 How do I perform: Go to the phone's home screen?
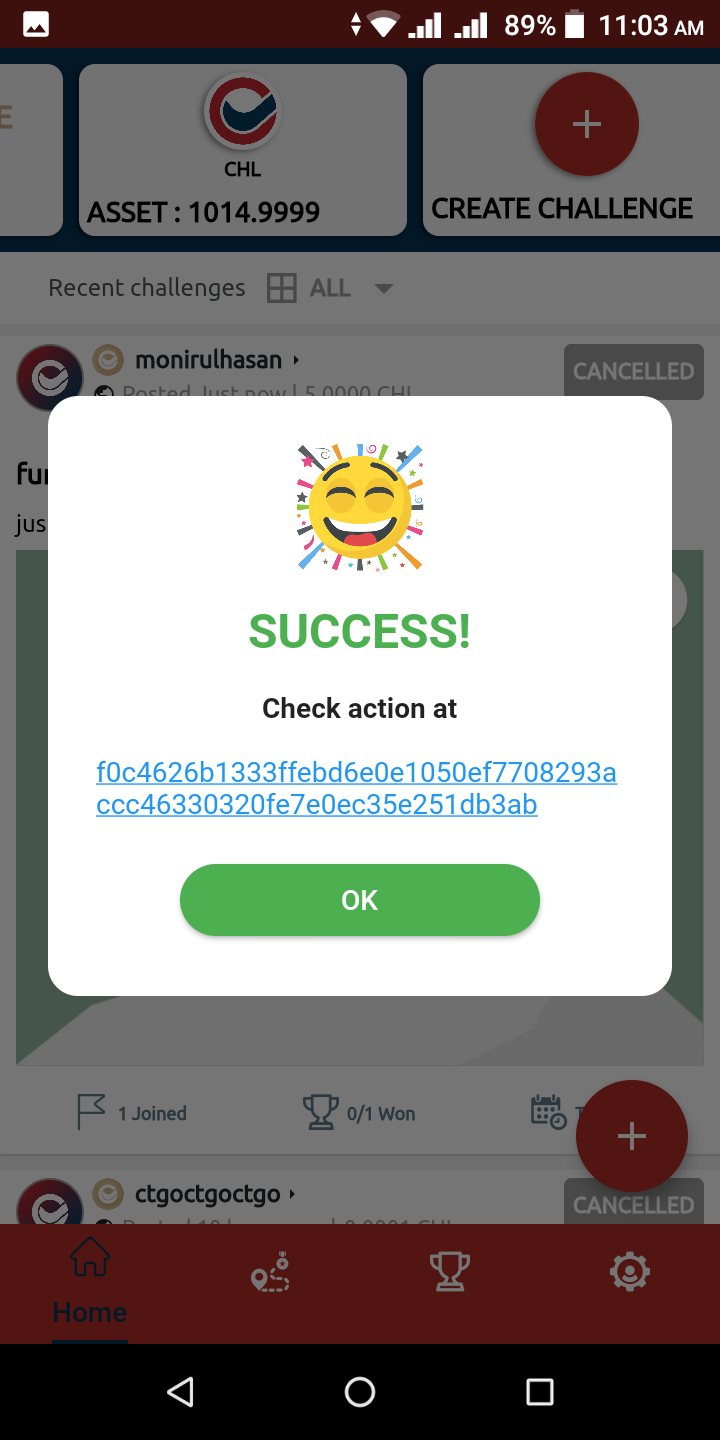pyautogui.click(x=360, y=1392)
